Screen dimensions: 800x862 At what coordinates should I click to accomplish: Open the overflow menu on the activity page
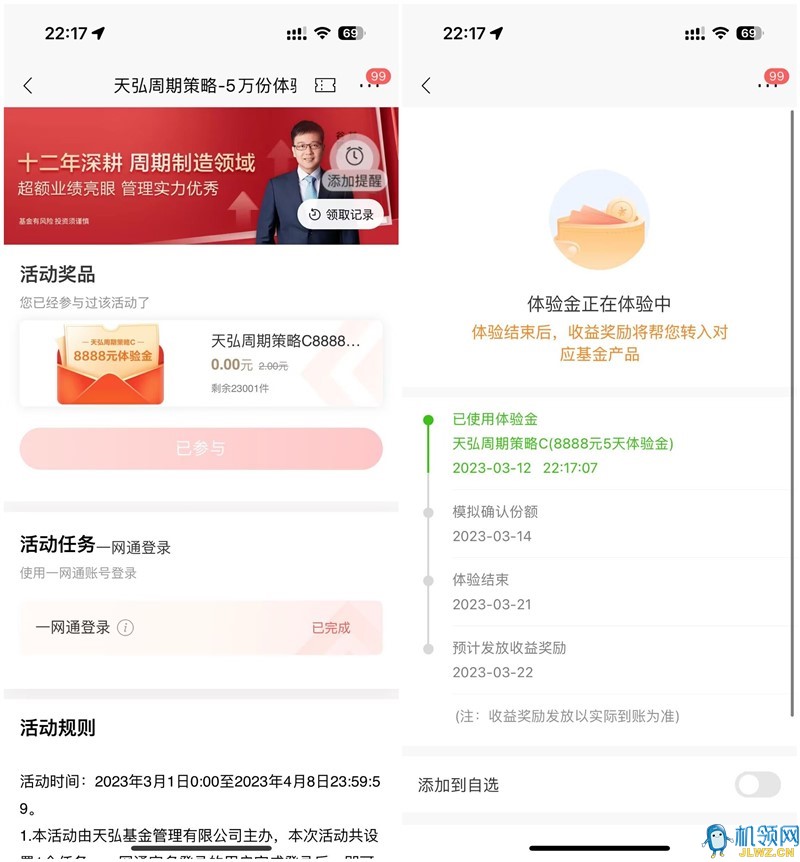[369, 87]
